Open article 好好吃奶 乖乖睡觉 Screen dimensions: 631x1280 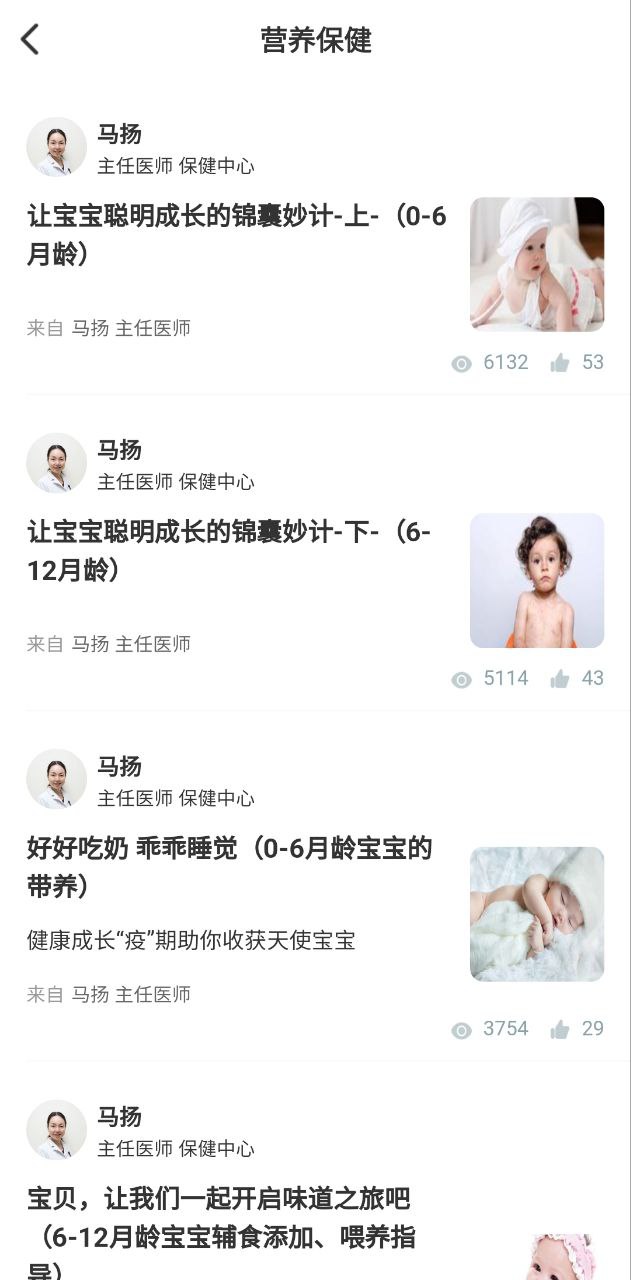229,866
